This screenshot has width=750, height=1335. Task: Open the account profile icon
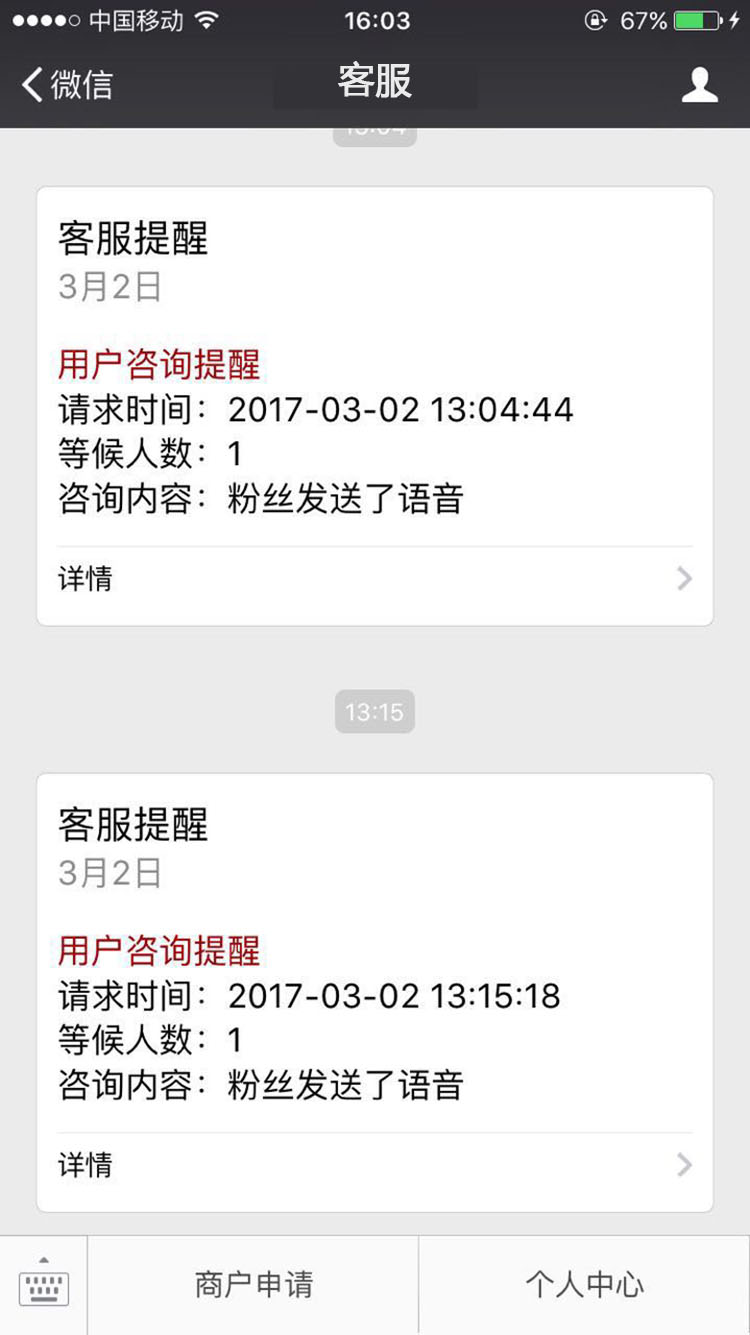[x=699, y=85]
